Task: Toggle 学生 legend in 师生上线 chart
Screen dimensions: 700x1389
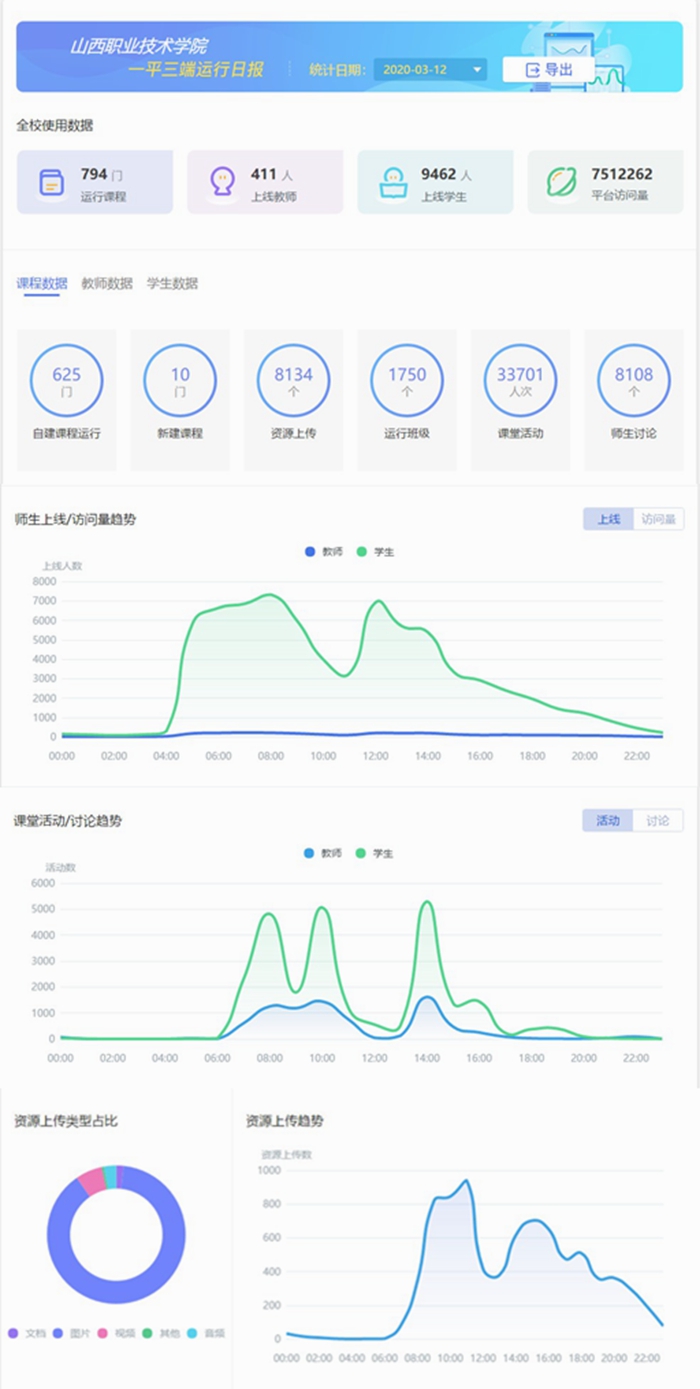Action: (376, 551)
